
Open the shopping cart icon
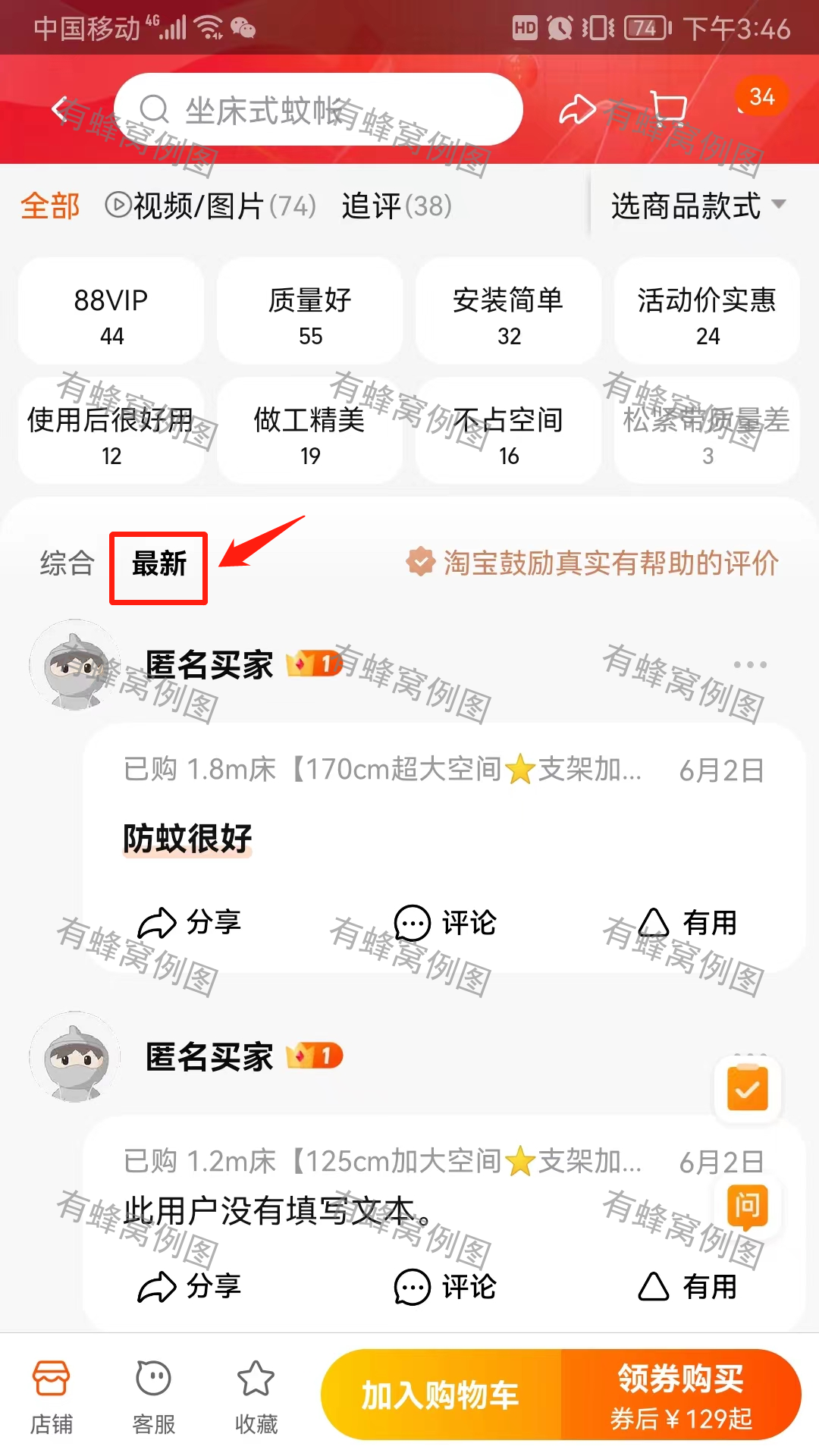[669, 110]
